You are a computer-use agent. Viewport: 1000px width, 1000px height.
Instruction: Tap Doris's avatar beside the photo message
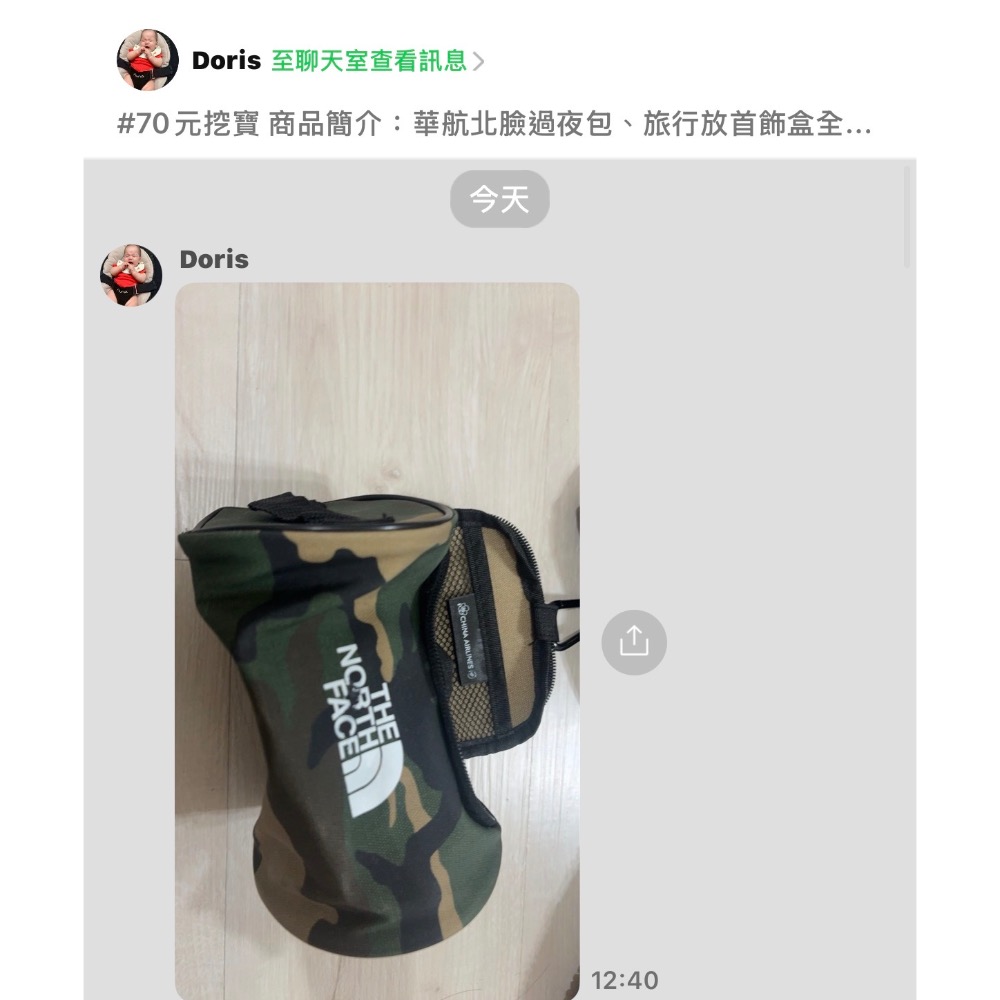(x=131, y=276)
